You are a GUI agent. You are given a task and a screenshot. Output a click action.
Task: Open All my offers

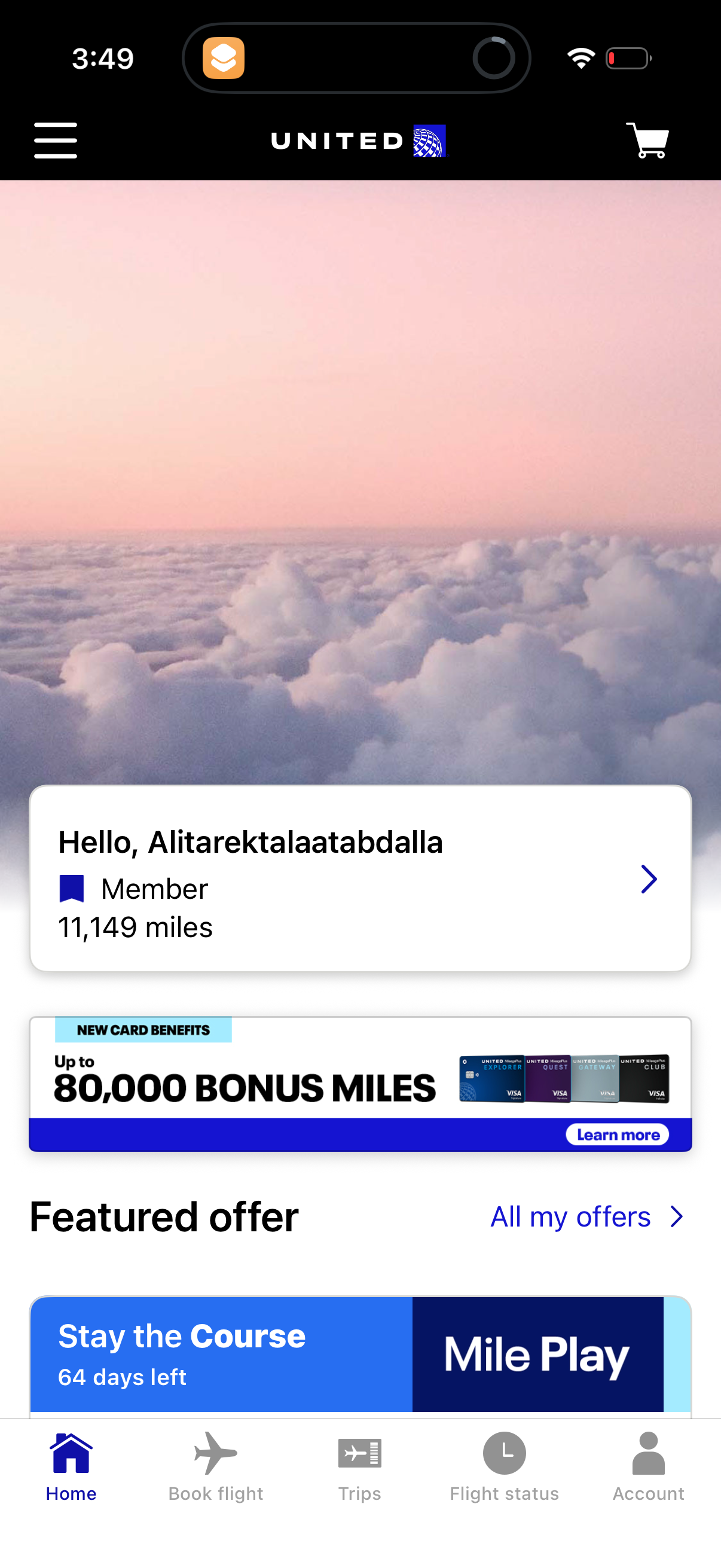570,1216
